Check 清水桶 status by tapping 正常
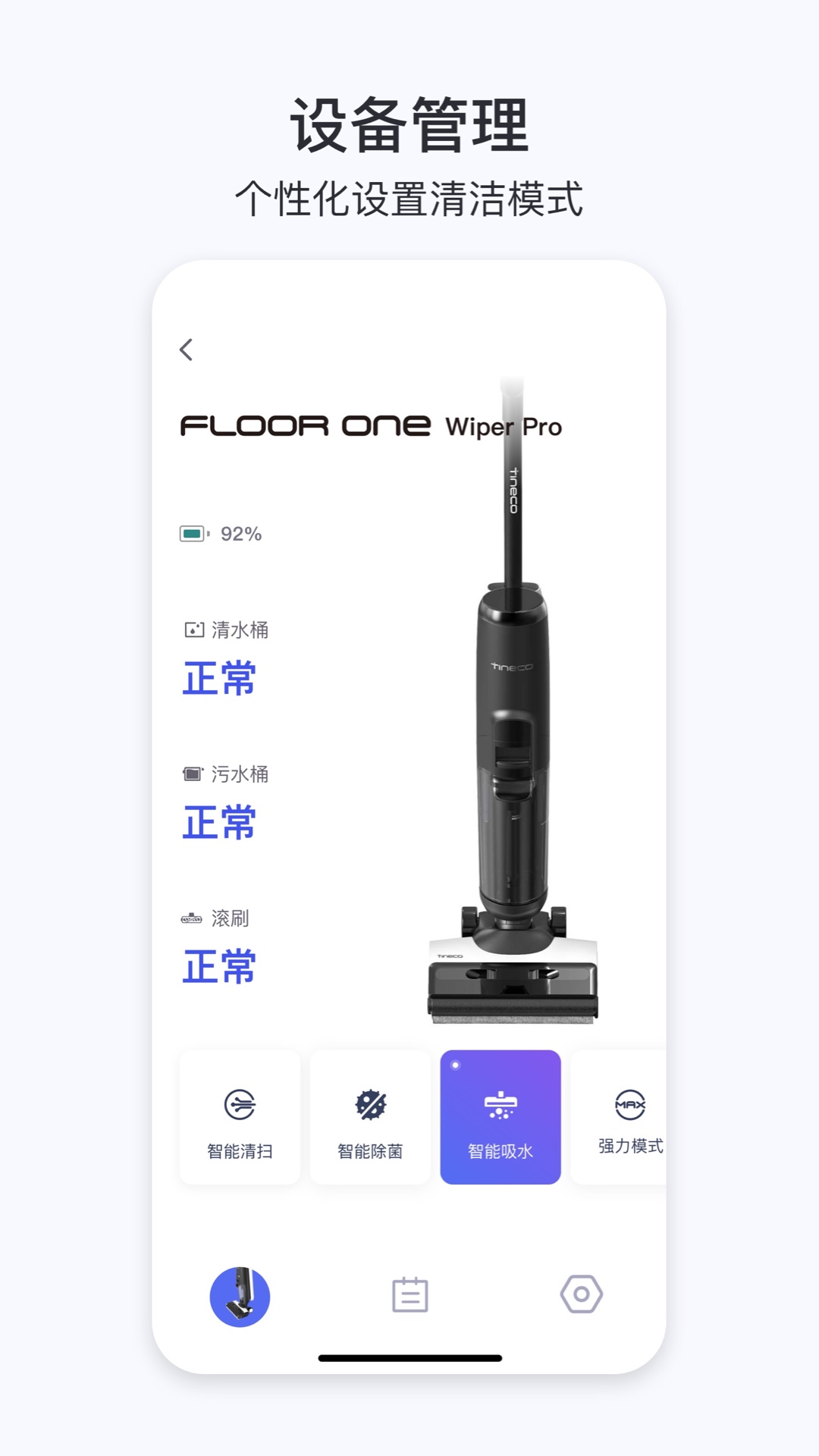819x1456 pixels. point(217,679)
